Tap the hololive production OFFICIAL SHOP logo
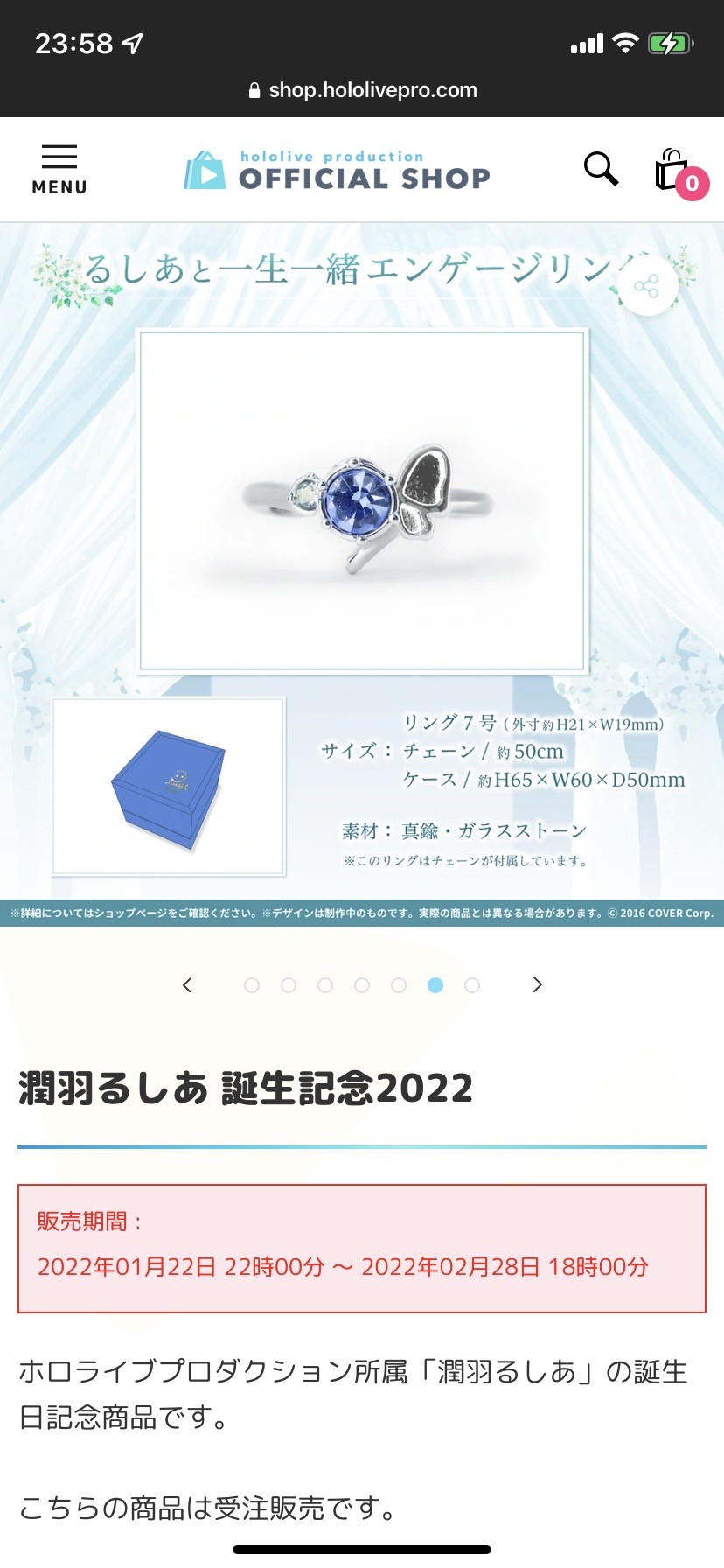 (337, 170)
